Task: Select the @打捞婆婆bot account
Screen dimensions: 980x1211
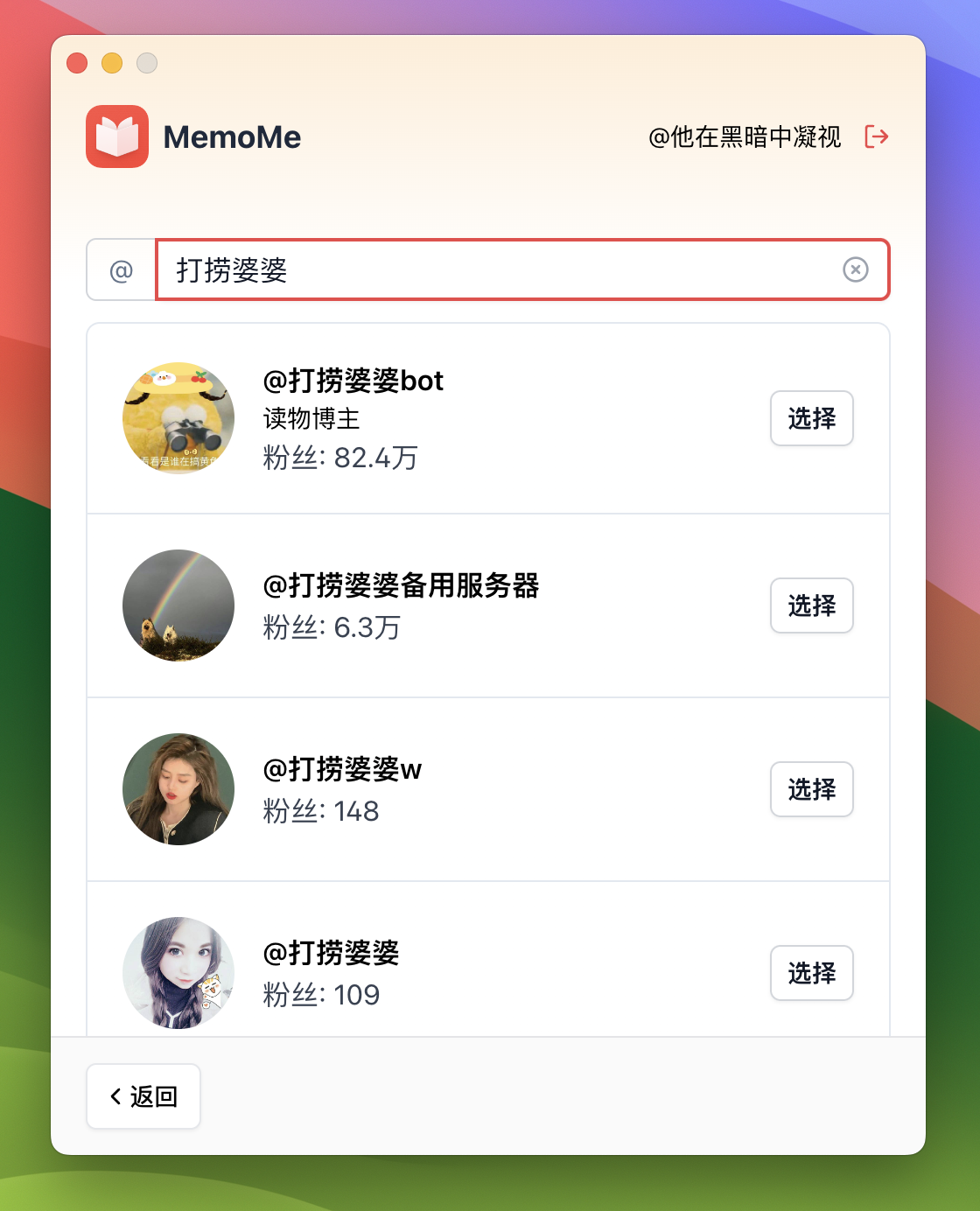Action: 811,418
